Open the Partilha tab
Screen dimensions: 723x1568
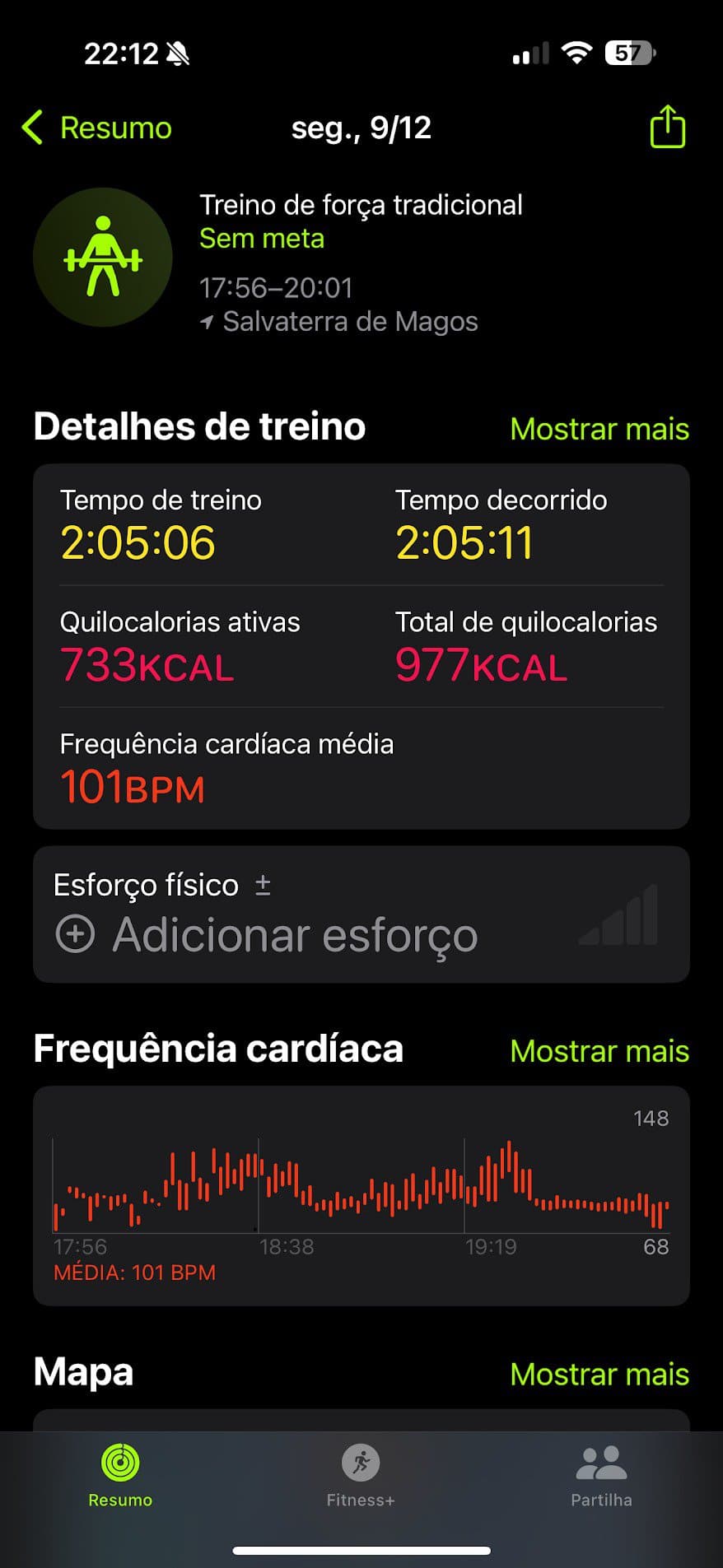(x=602, y=1482)
